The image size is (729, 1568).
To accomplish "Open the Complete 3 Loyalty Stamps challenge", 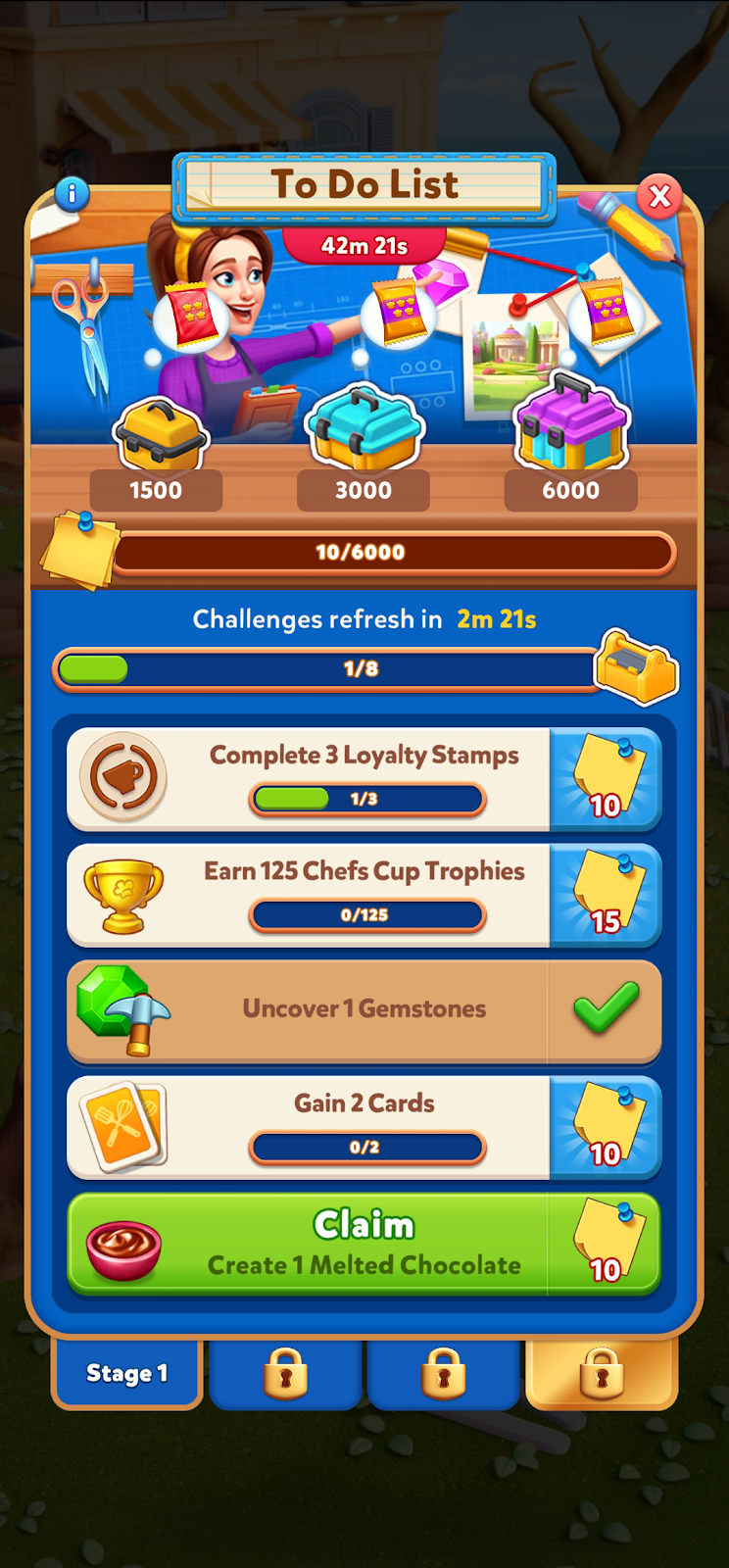I will click(364, 779).
